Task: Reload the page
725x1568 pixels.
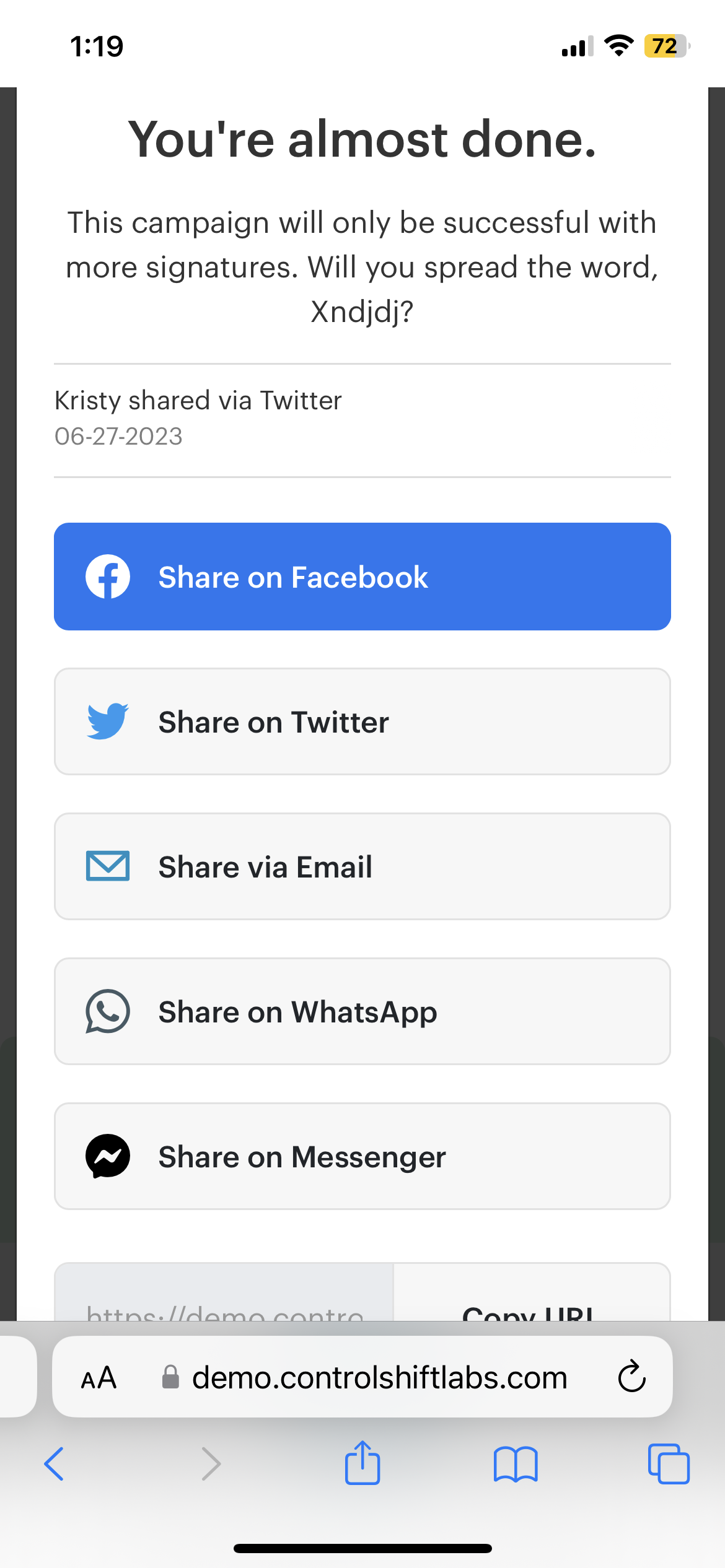Action: pyautogui.click(x=632, y=1377)
